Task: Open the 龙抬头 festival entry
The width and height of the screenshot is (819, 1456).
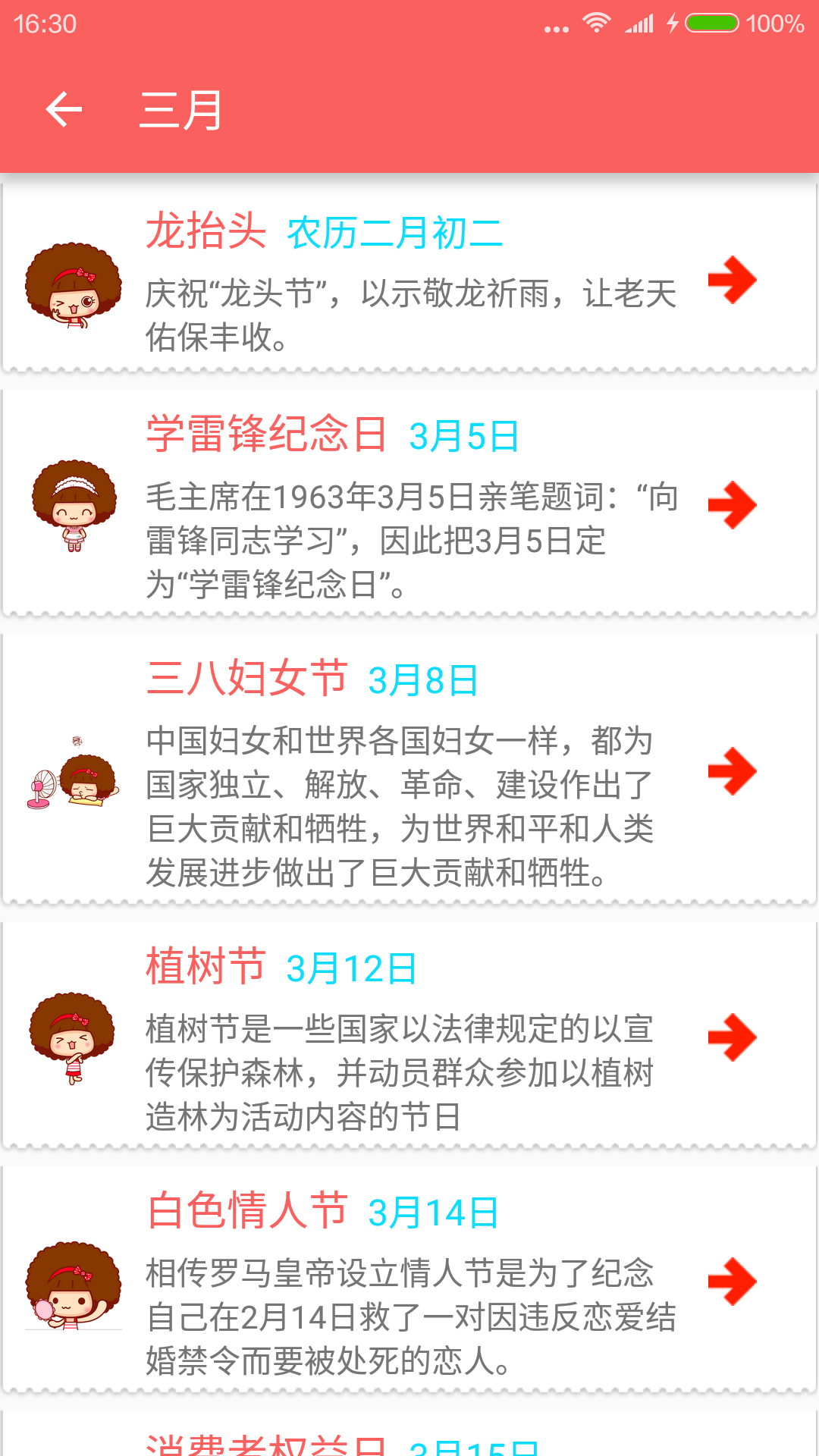Action: [x=409, y=279]
